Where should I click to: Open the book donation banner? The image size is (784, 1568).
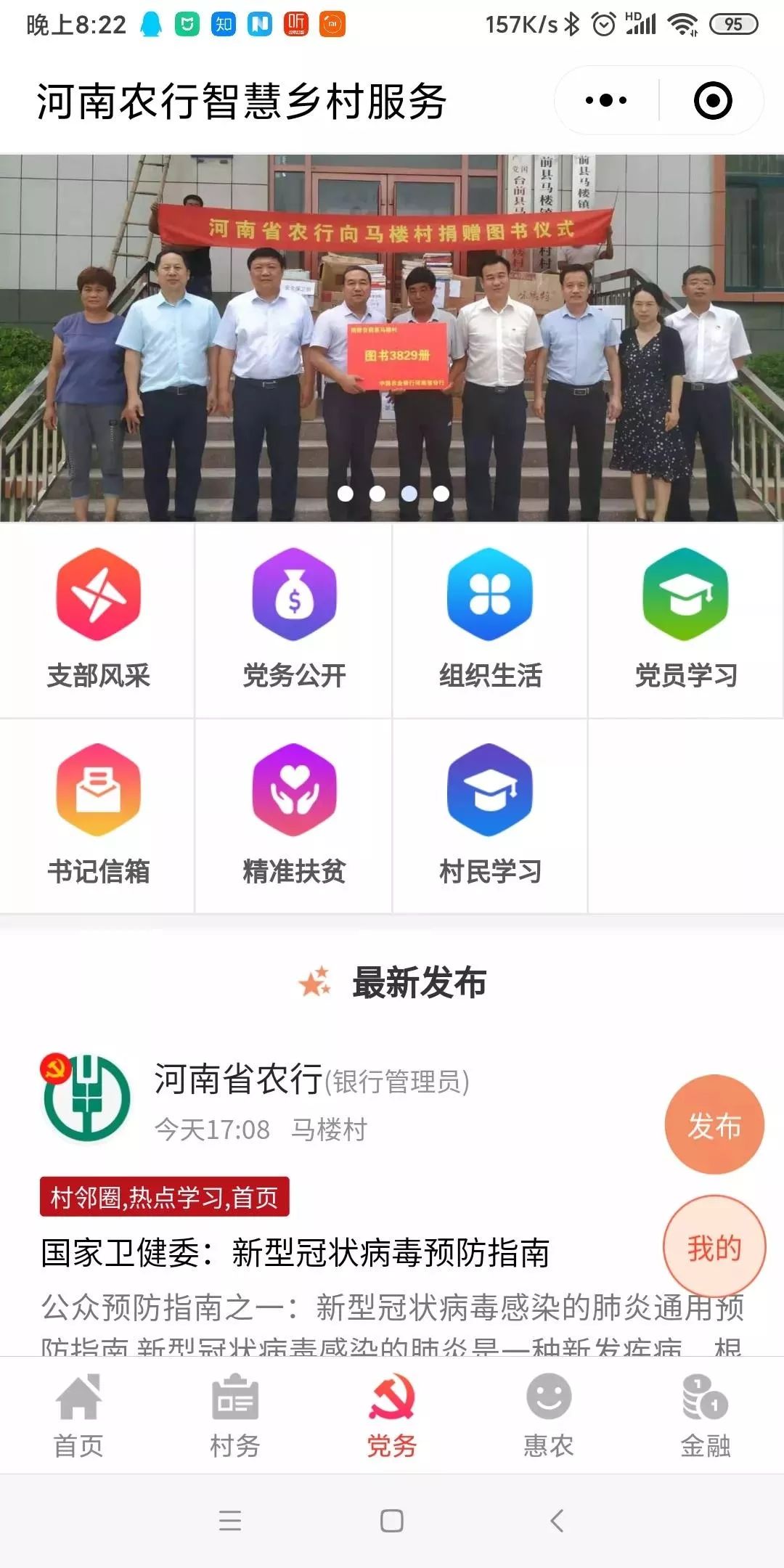coord(392,338)
